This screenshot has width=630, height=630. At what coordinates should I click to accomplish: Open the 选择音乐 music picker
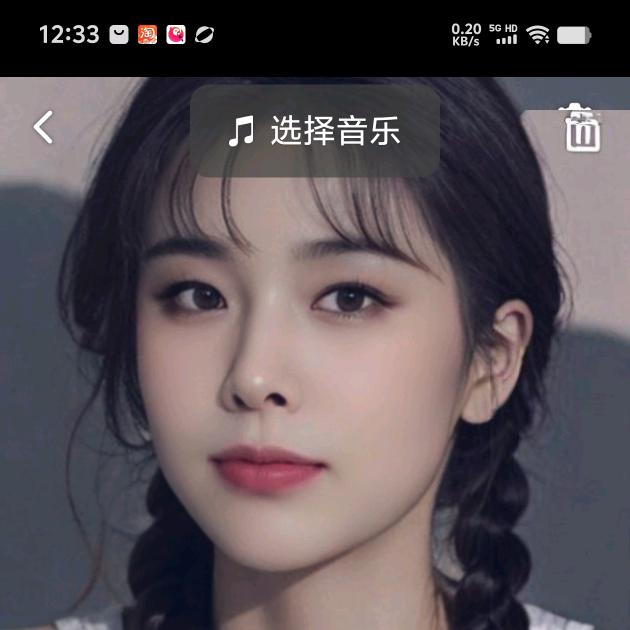pos(315,131)
